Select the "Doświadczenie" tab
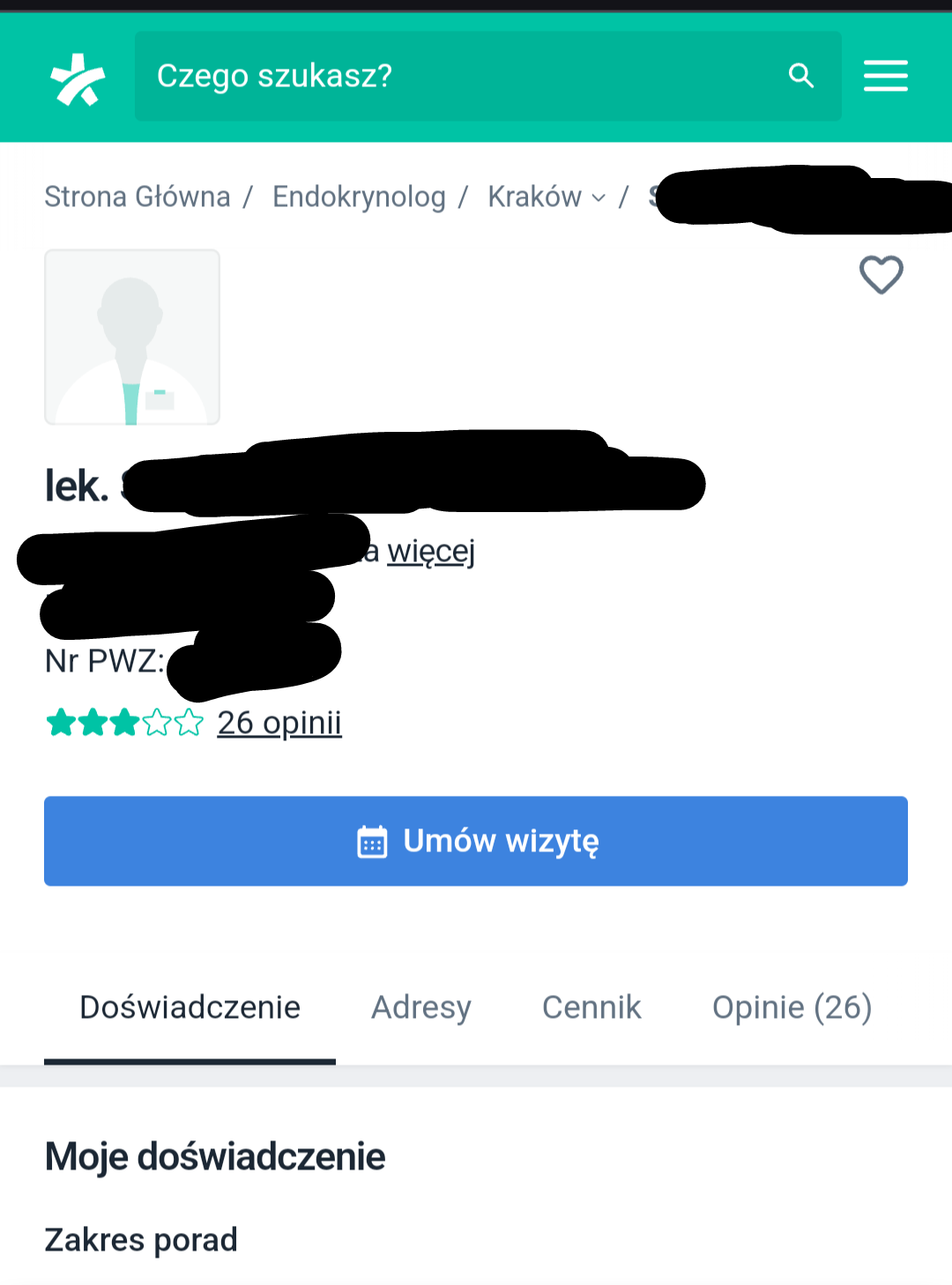 click(190, 1007)
